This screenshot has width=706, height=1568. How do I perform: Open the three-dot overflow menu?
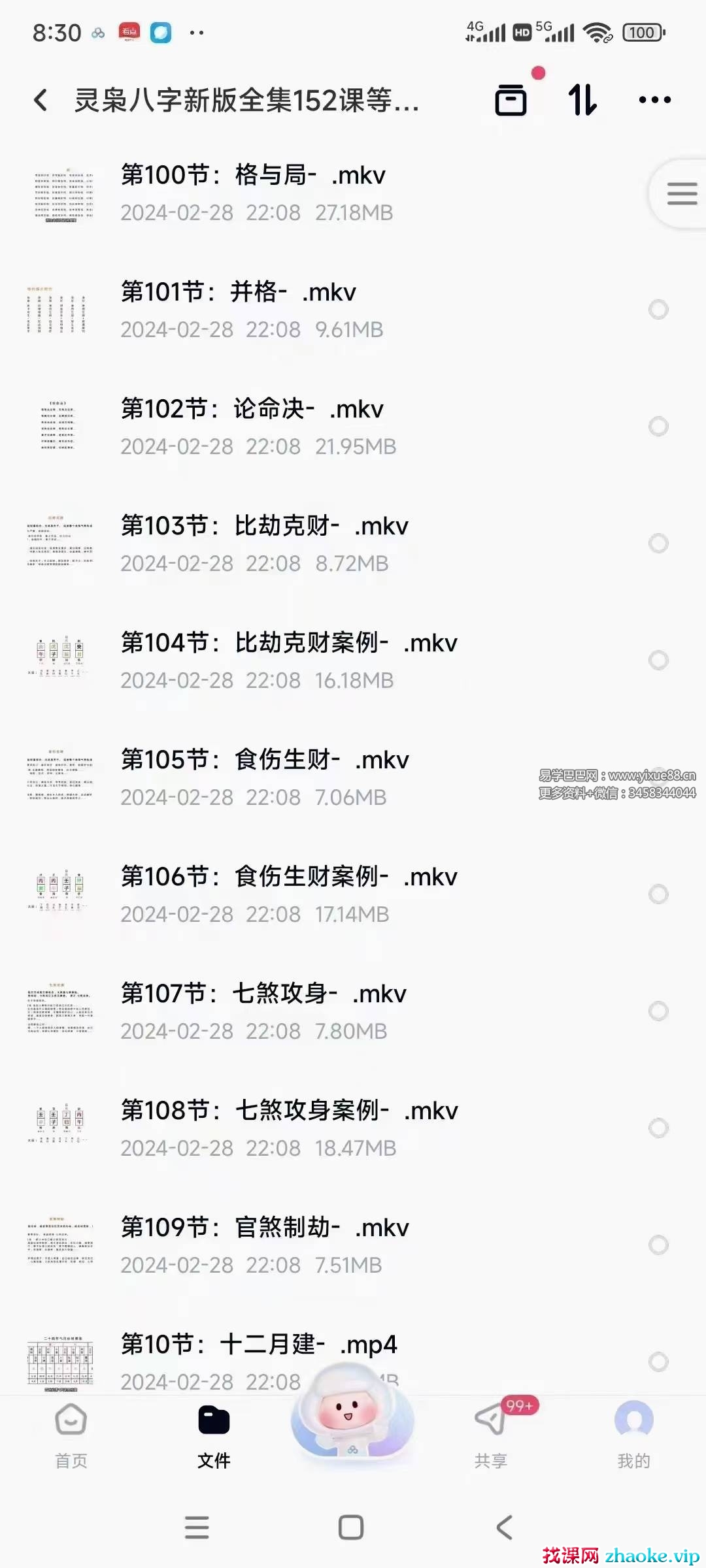pos(654,100)
